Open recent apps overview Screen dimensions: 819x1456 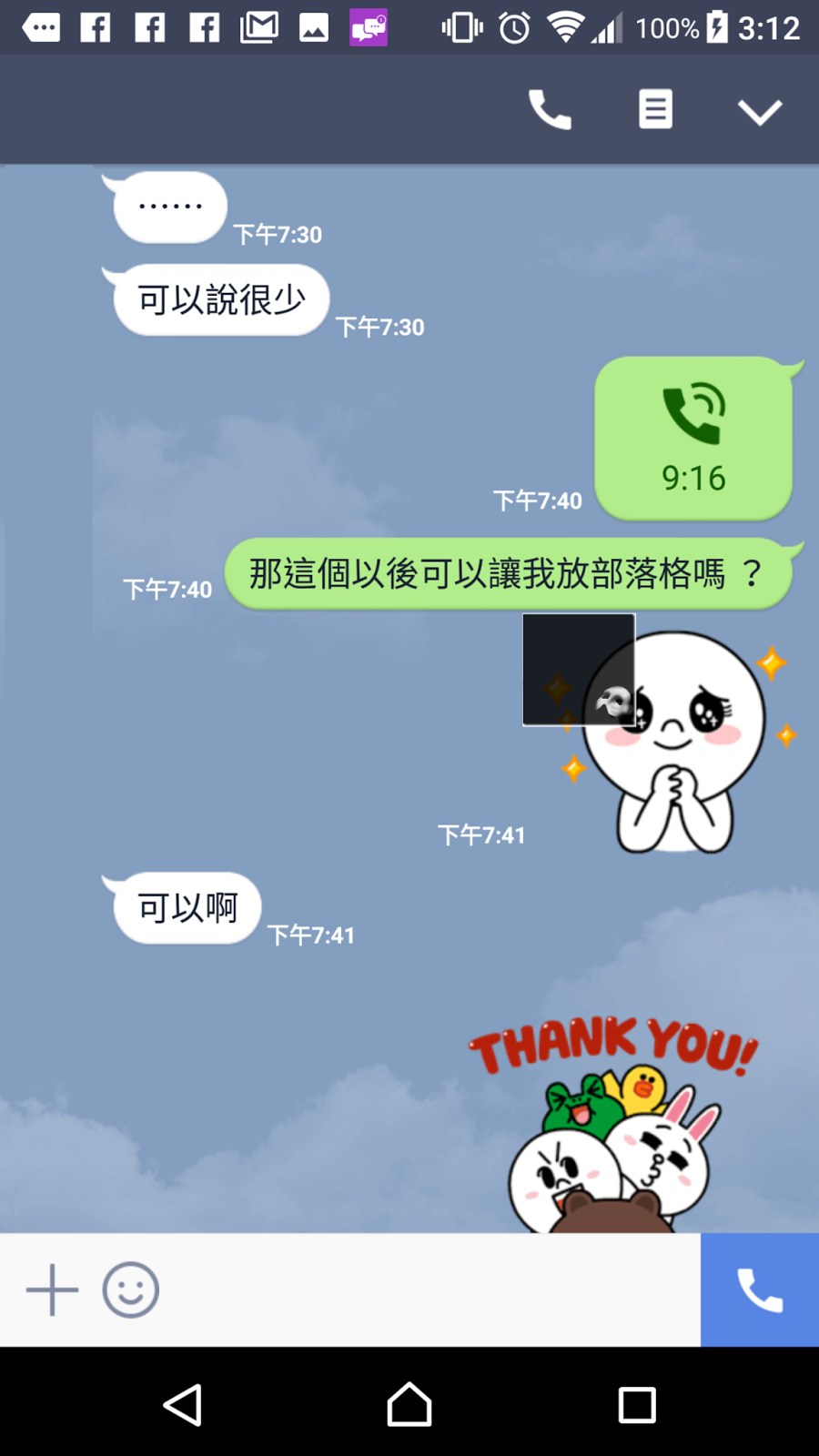coord(637,1404)
